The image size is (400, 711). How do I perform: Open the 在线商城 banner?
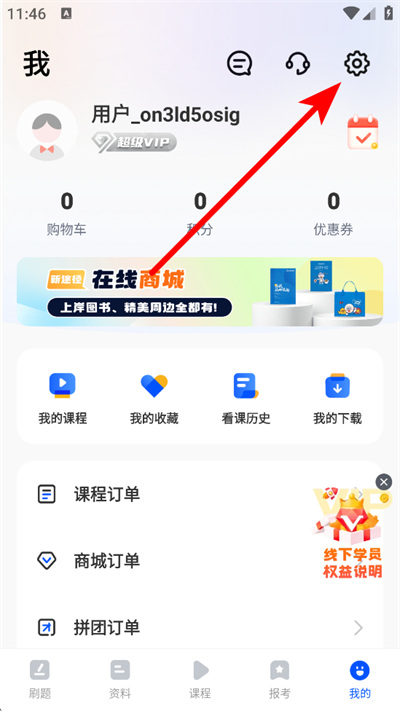(200, 292)
